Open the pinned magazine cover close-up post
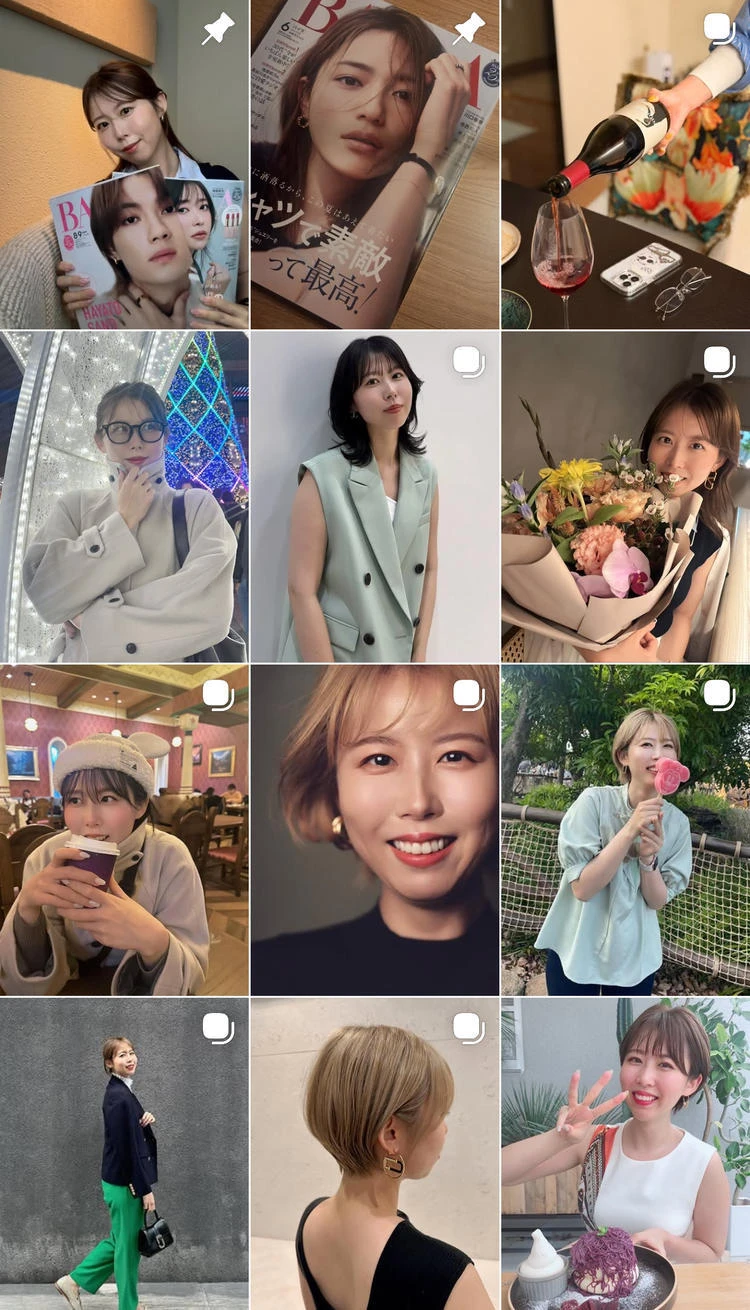This screenshot has height=1310, width=750. [375, 164]
